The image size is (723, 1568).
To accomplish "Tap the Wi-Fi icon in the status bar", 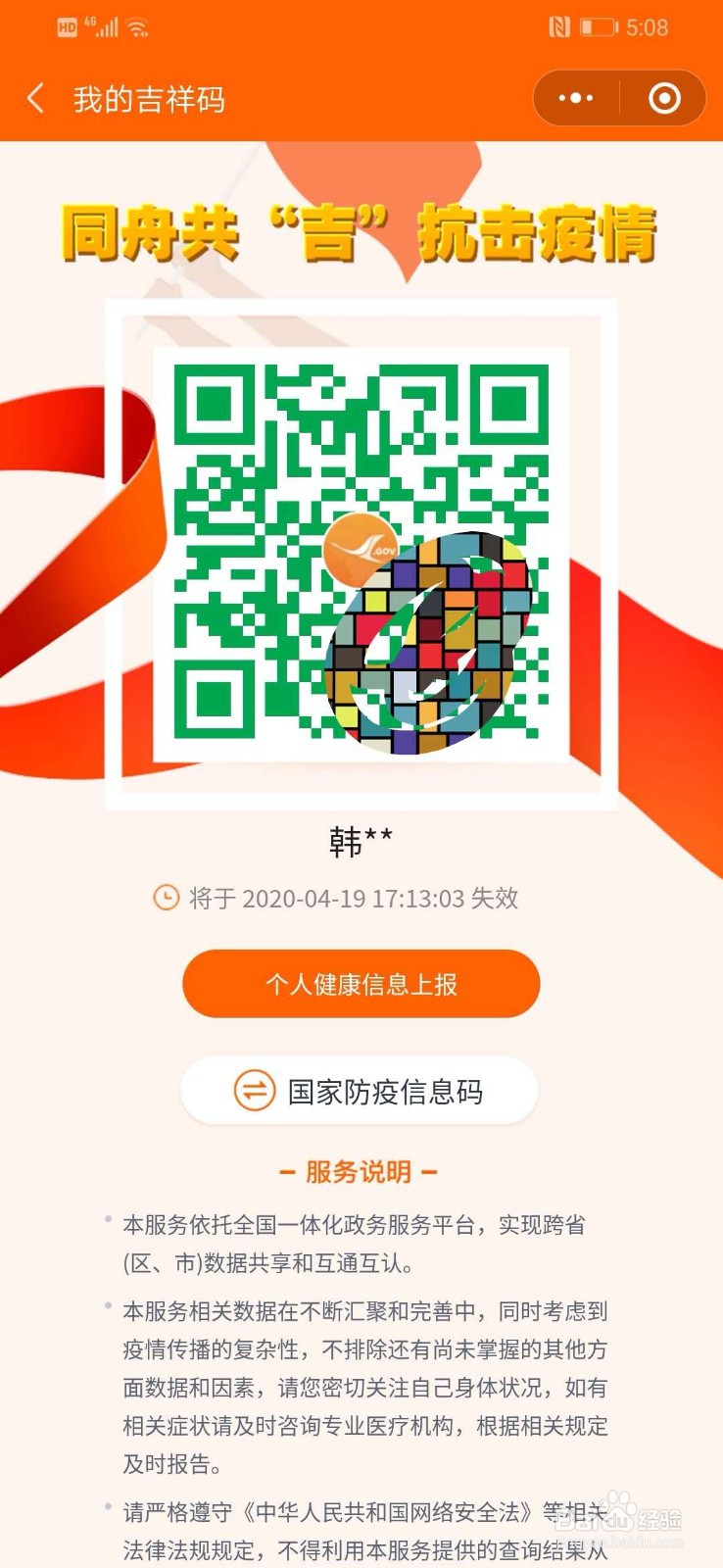I will click(x=137, y=27).
